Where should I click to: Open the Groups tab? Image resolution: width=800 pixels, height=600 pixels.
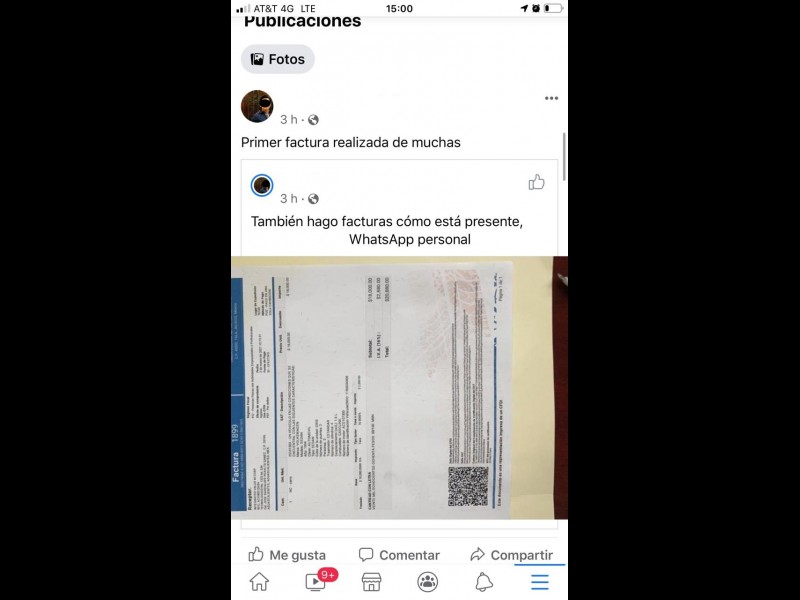(428, 582)
